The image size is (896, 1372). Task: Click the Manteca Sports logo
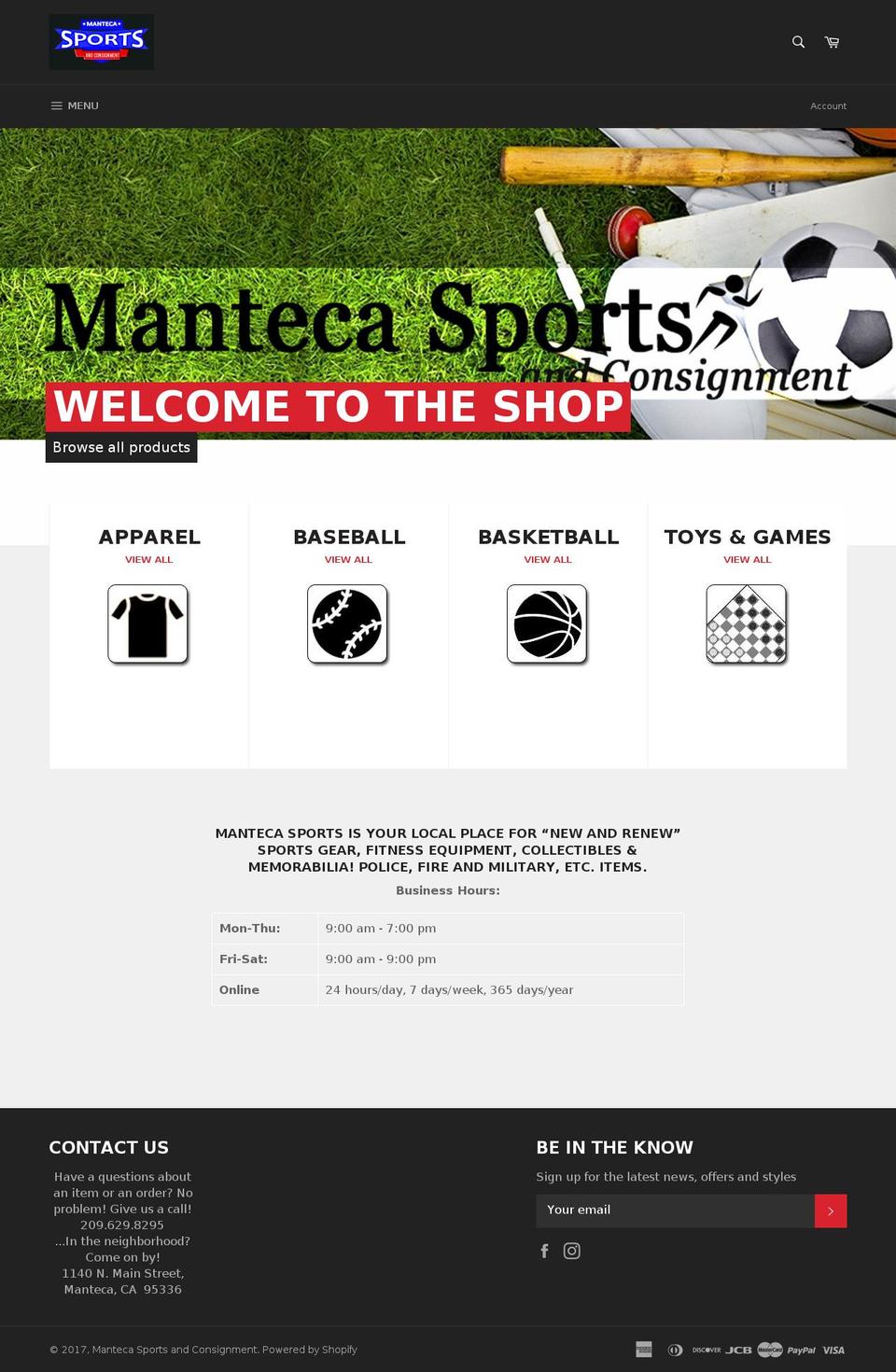[101, 41]
